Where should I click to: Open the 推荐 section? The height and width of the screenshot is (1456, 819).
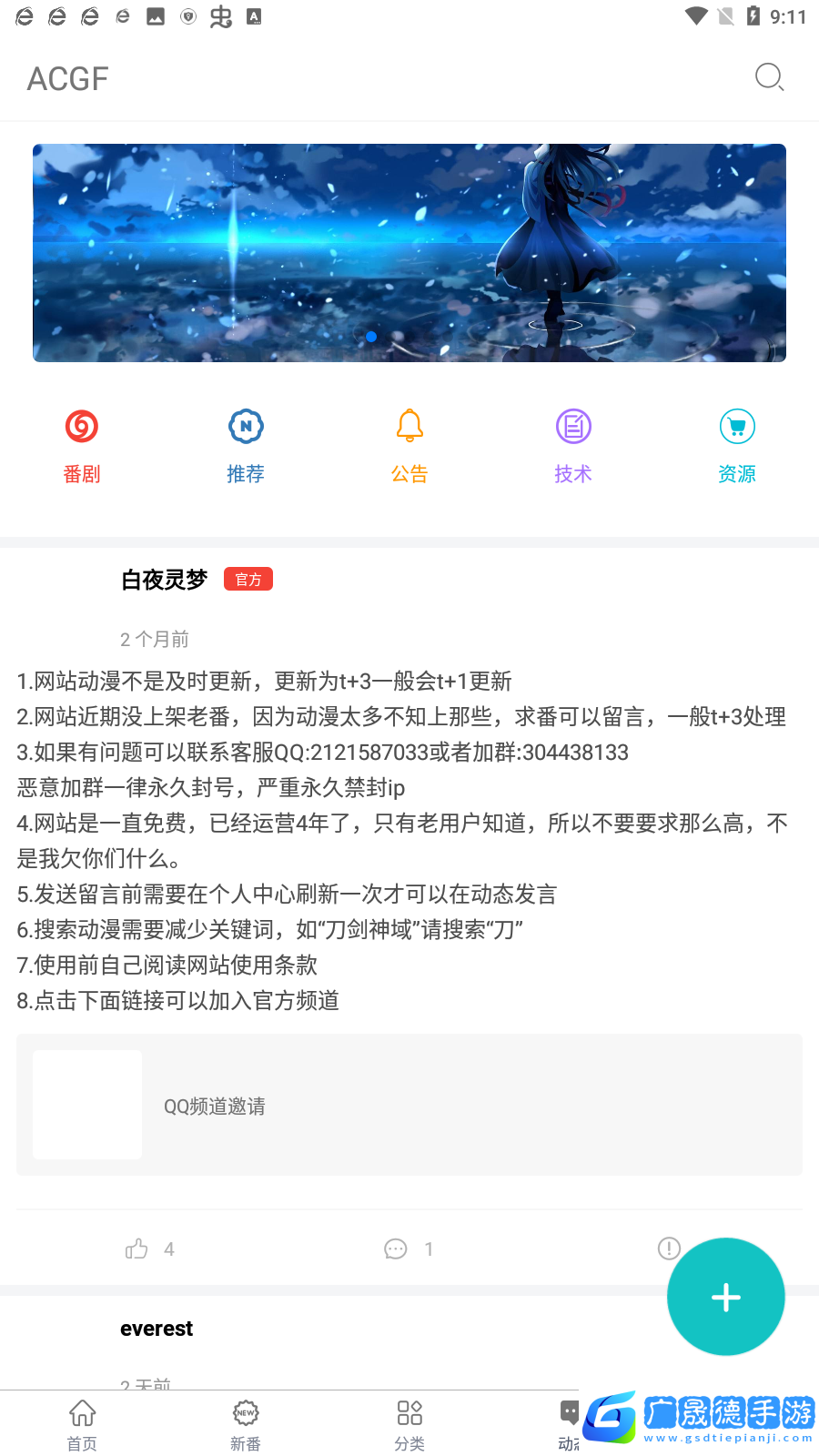[x=246, y=445]
